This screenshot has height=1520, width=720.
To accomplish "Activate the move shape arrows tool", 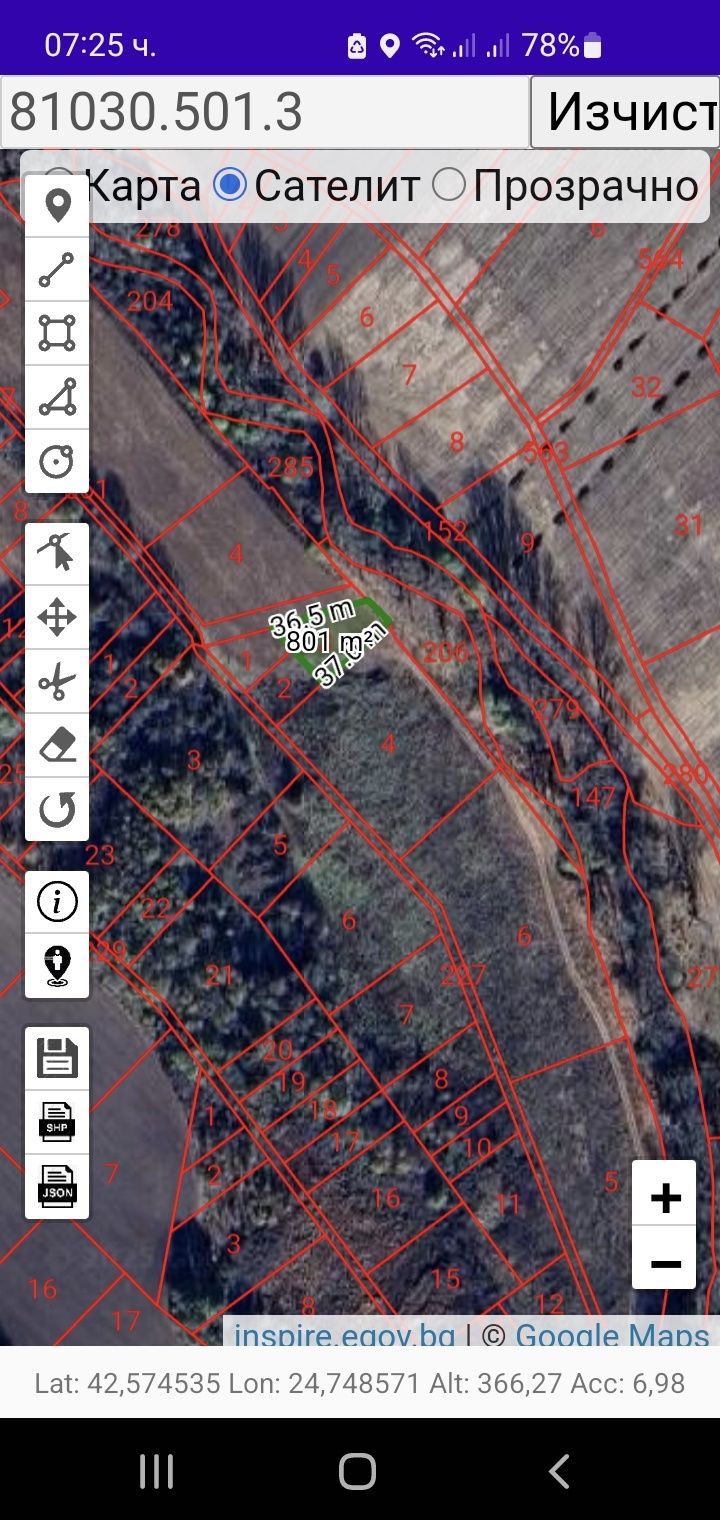I will click(x=57, y=617).
